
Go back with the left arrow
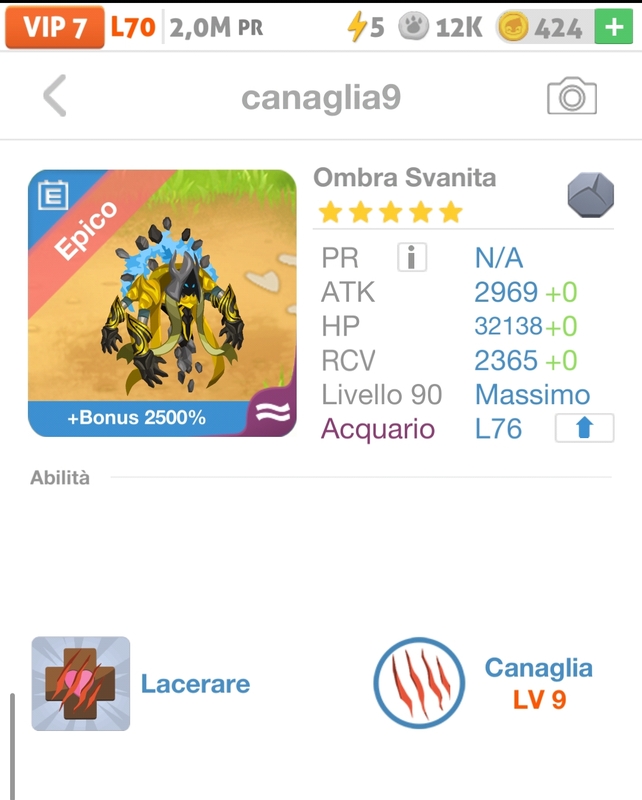(55, 97)
